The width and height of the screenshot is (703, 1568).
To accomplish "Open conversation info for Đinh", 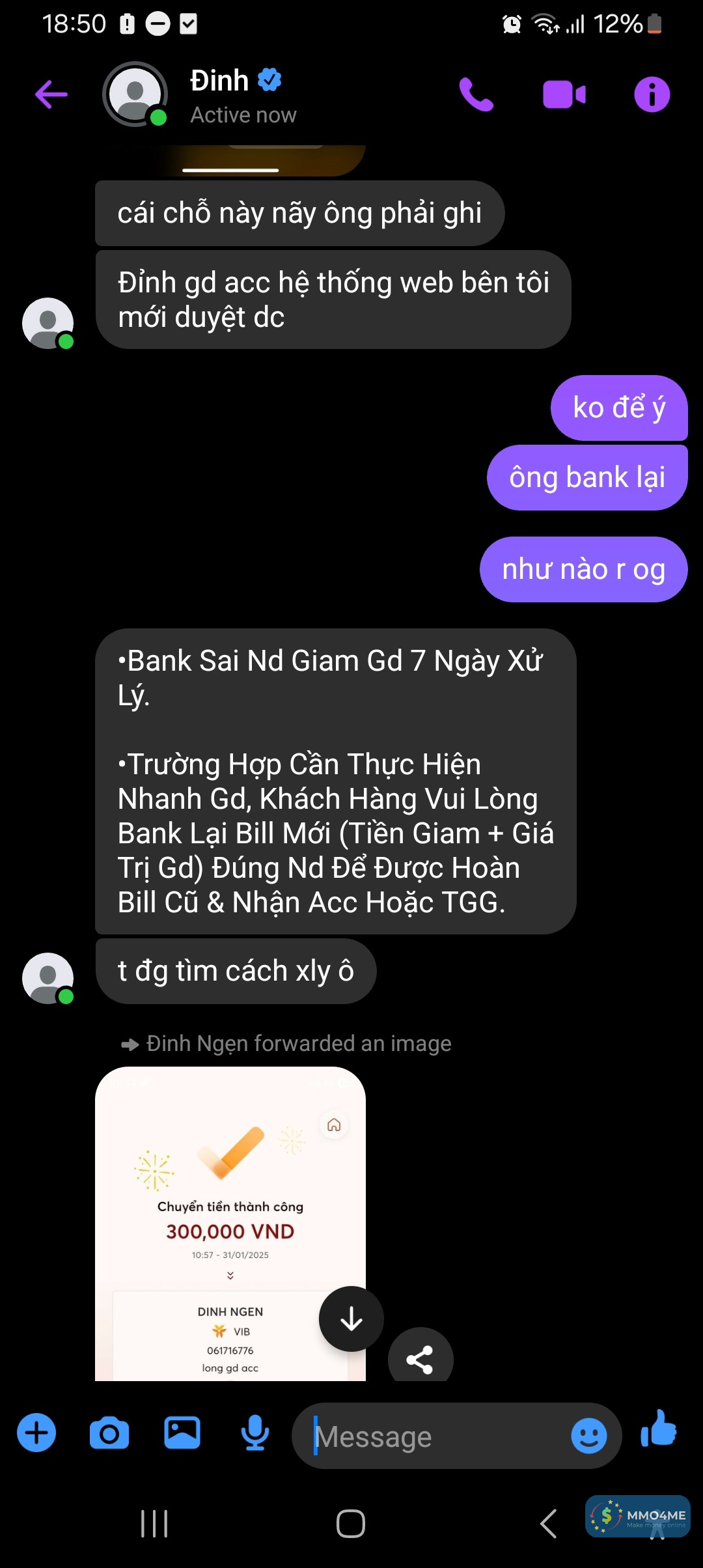I will click(652, 94).
